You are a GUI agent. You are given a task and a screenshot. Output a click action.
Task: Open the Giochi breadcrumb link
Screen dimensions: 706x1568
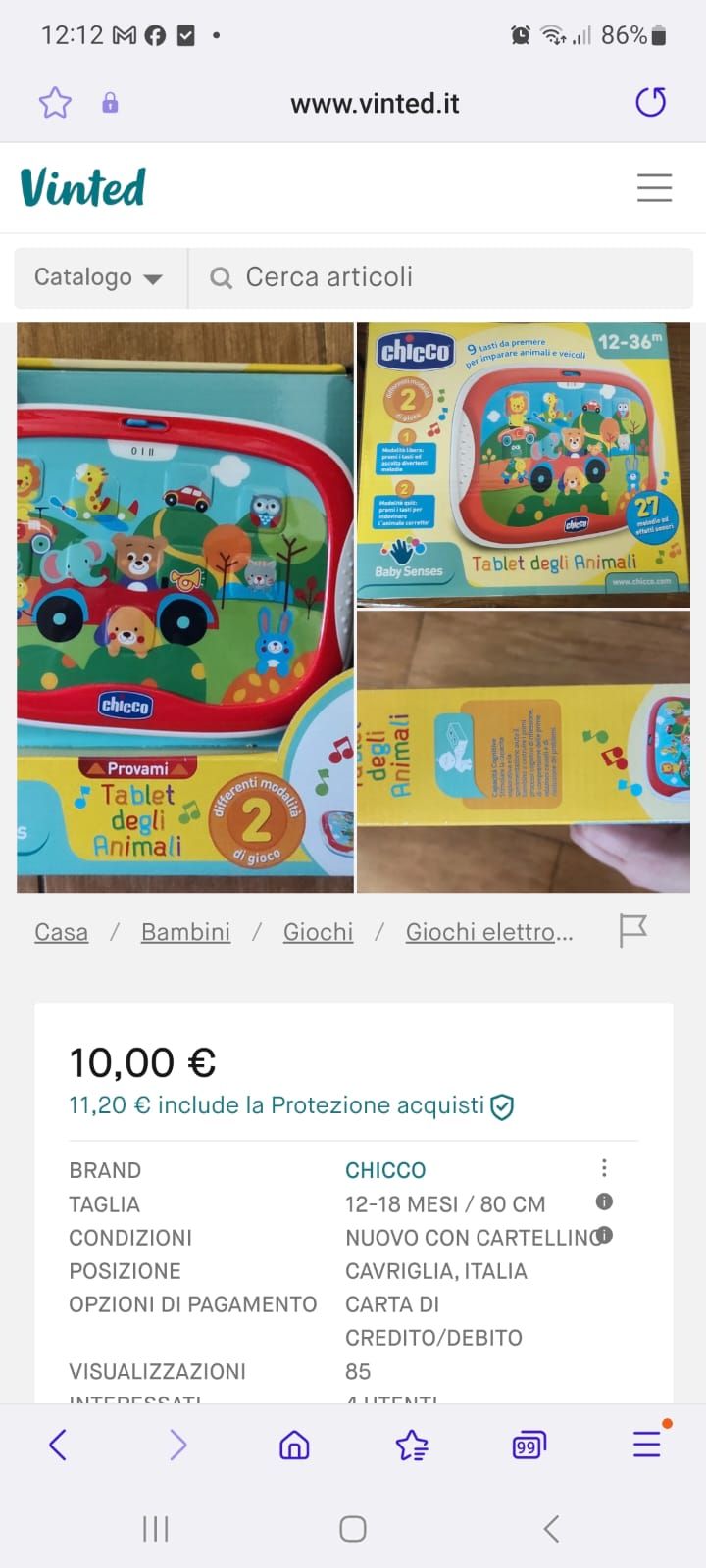318,932
